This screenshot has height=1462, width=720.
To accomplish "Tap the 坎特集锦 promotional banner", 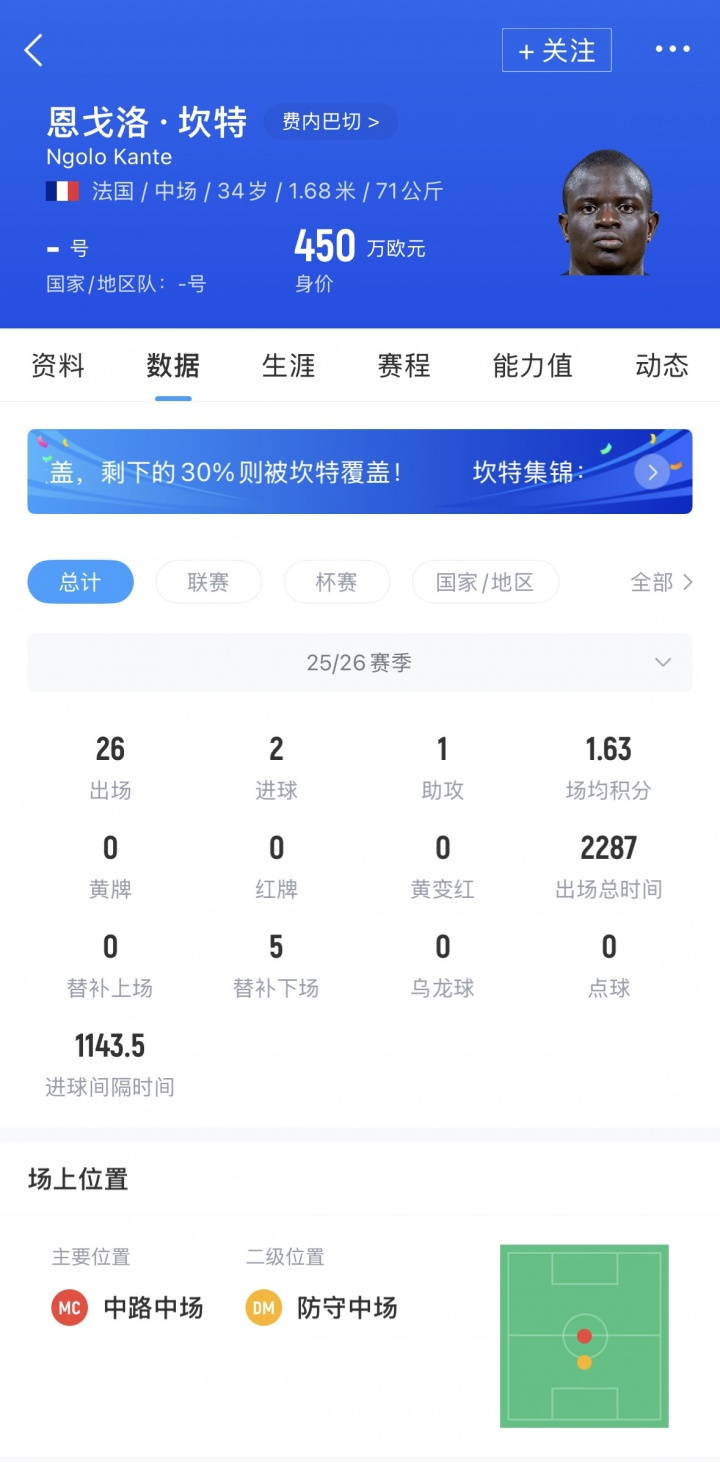I will 360,472.
